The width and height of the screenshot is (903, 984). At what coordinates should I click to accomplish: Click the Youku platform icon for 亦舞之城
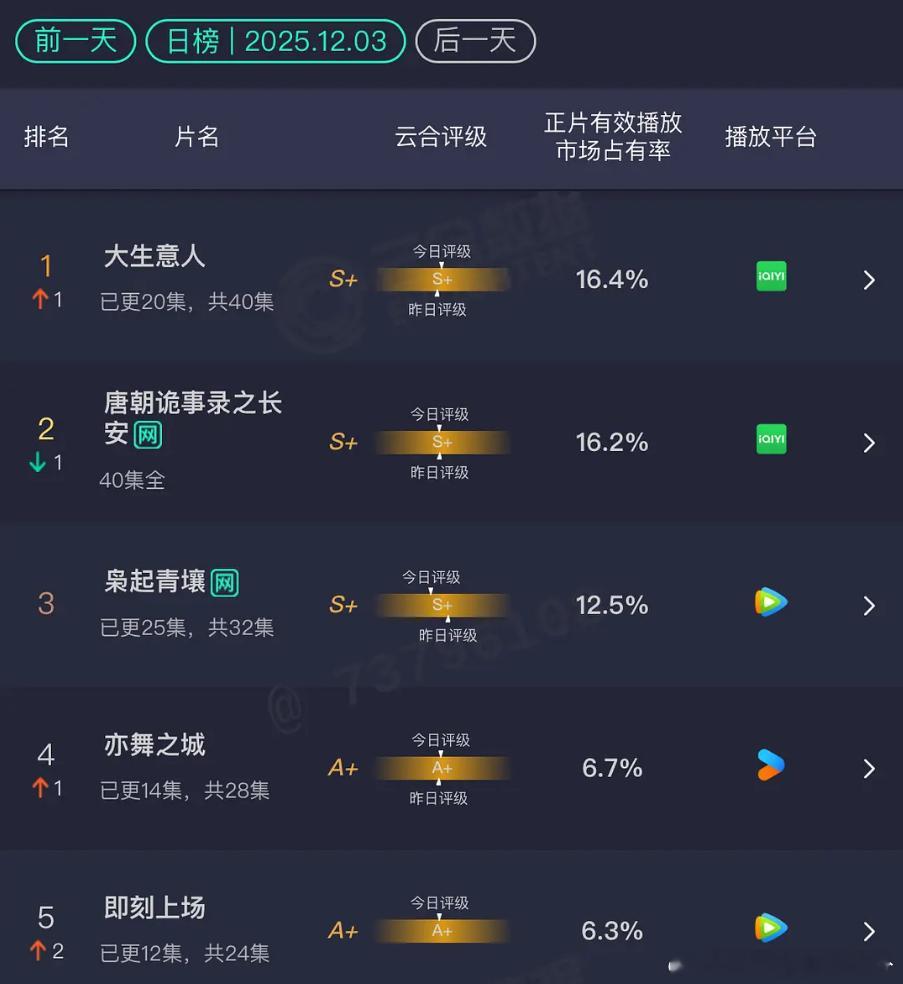coord(770,766)
